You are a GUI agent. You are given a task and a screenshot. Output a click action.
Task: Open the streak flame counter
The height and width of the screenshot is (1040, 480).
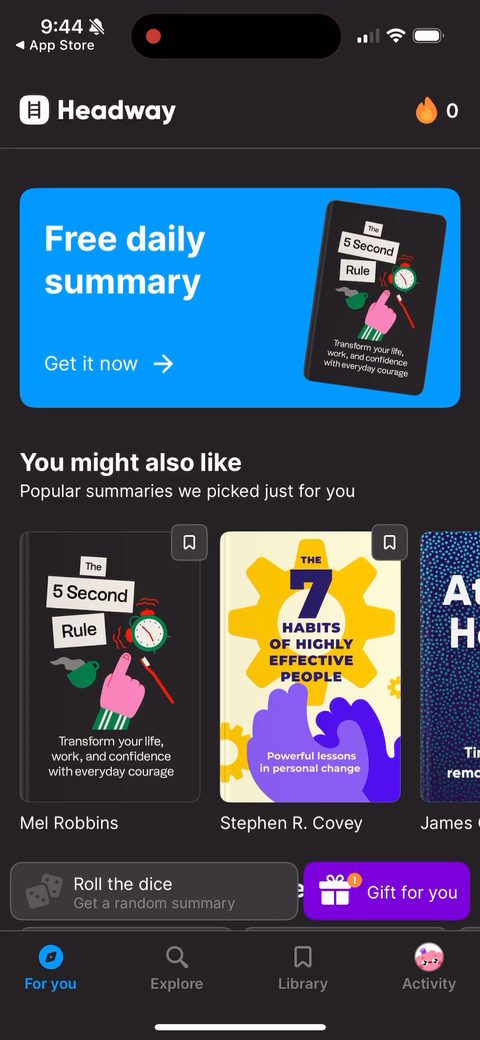[437, 111]
